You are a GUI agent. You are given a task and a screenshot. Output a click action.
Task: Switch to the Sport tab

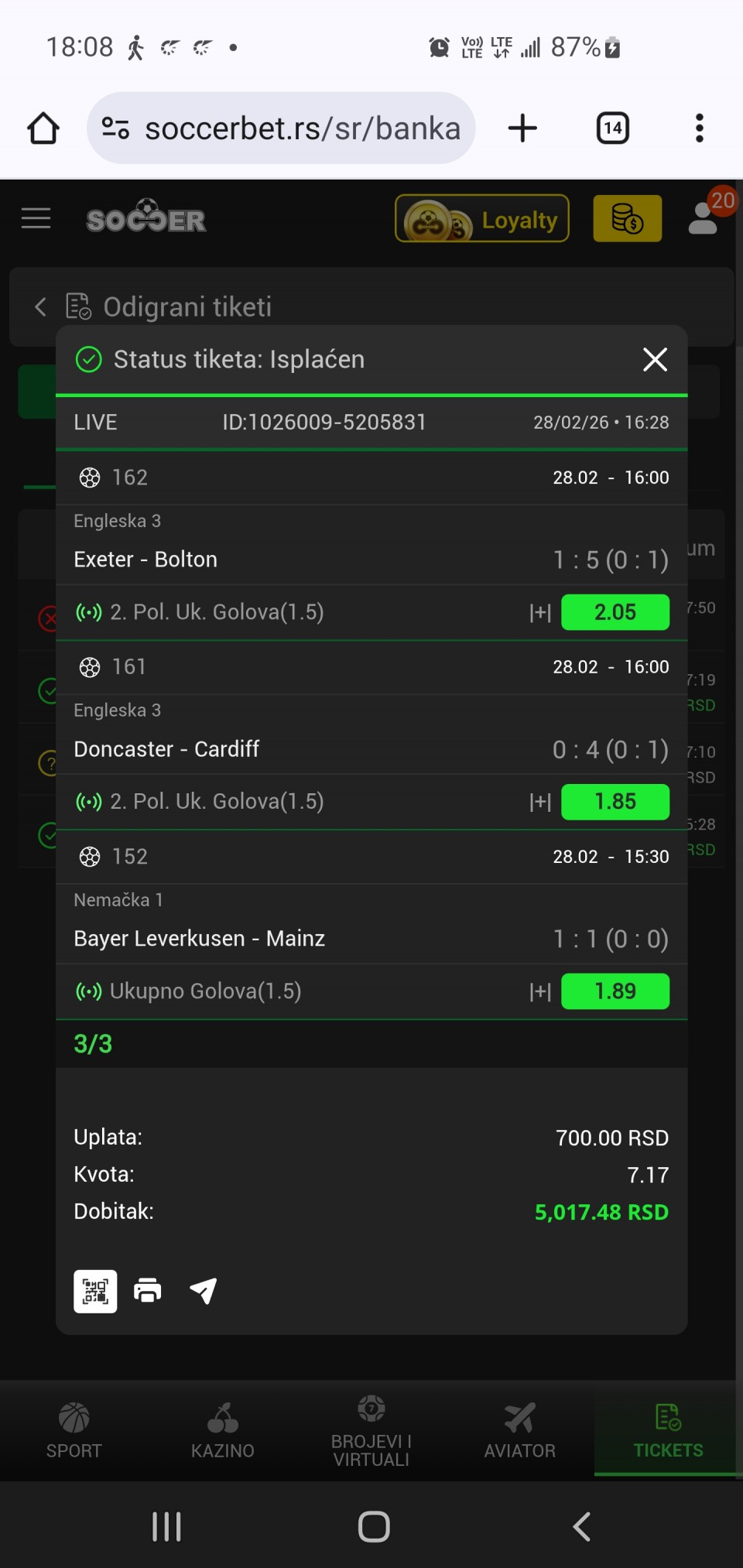74,1430
